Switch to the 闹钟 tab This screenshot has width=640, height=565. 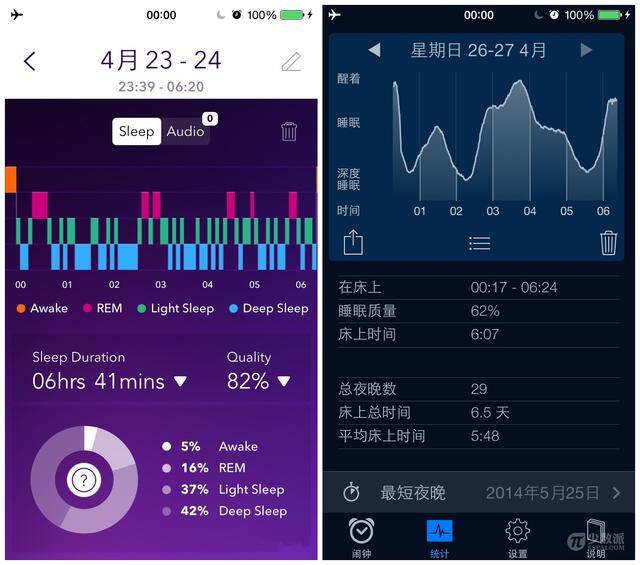361,538
